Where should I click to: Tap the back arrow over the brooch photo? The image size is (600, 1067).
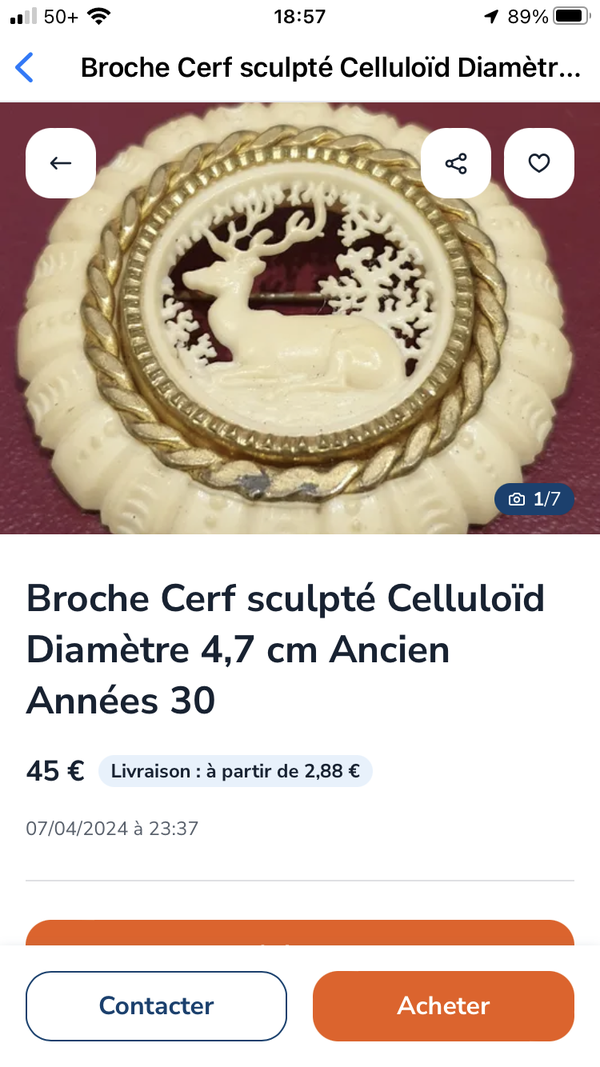61,163
